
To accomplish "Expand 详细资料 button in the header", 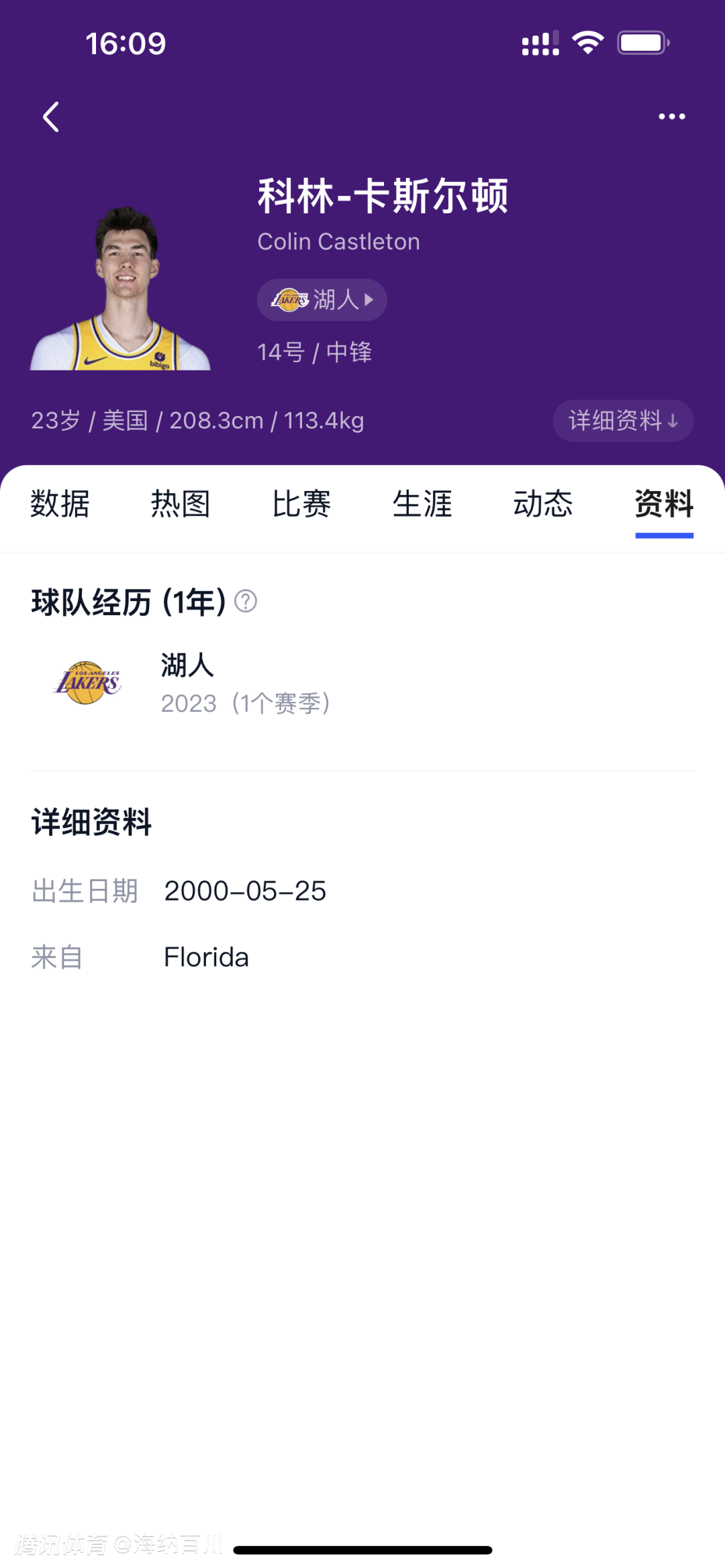I will point(622,421).
